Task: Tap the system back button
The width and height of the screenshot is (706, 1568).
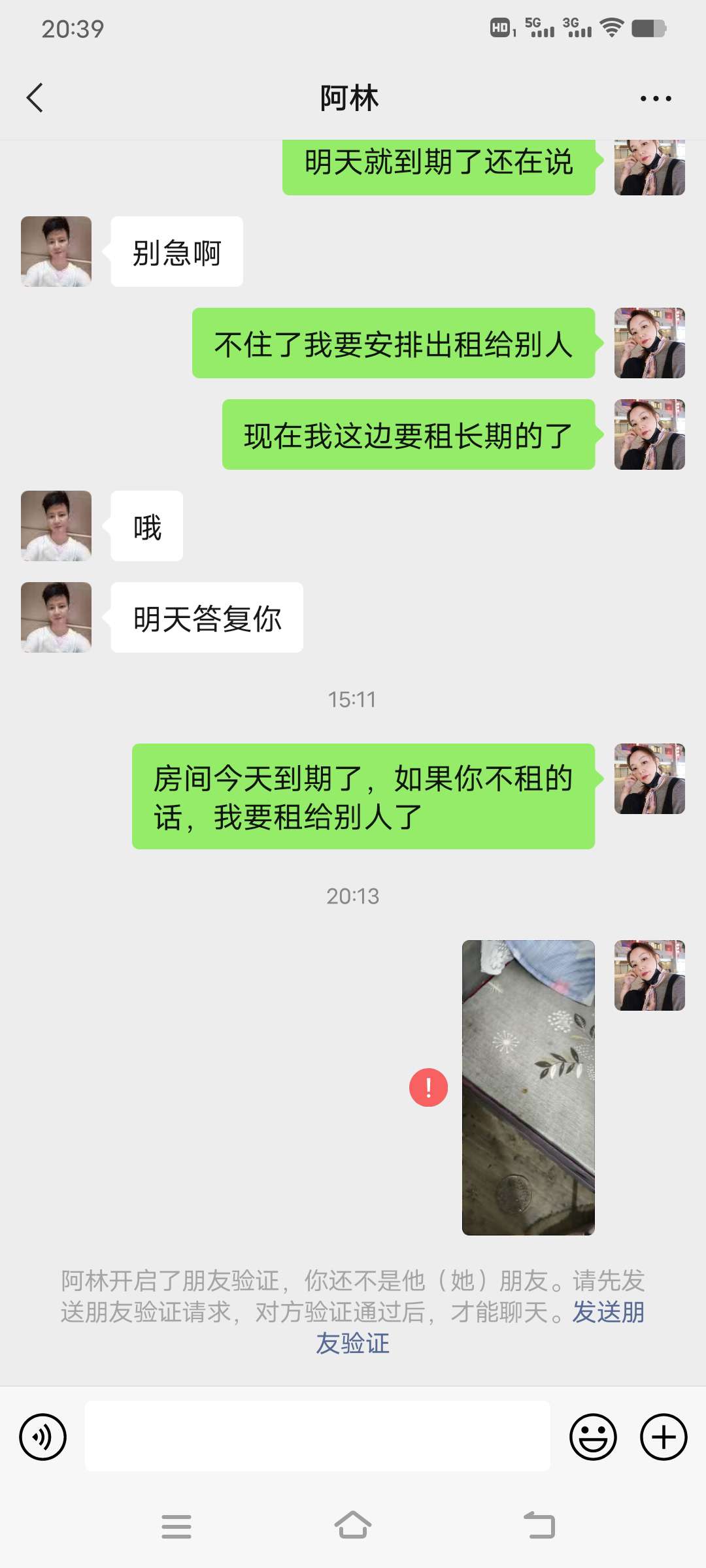Action: click(x=539, y=1526)
